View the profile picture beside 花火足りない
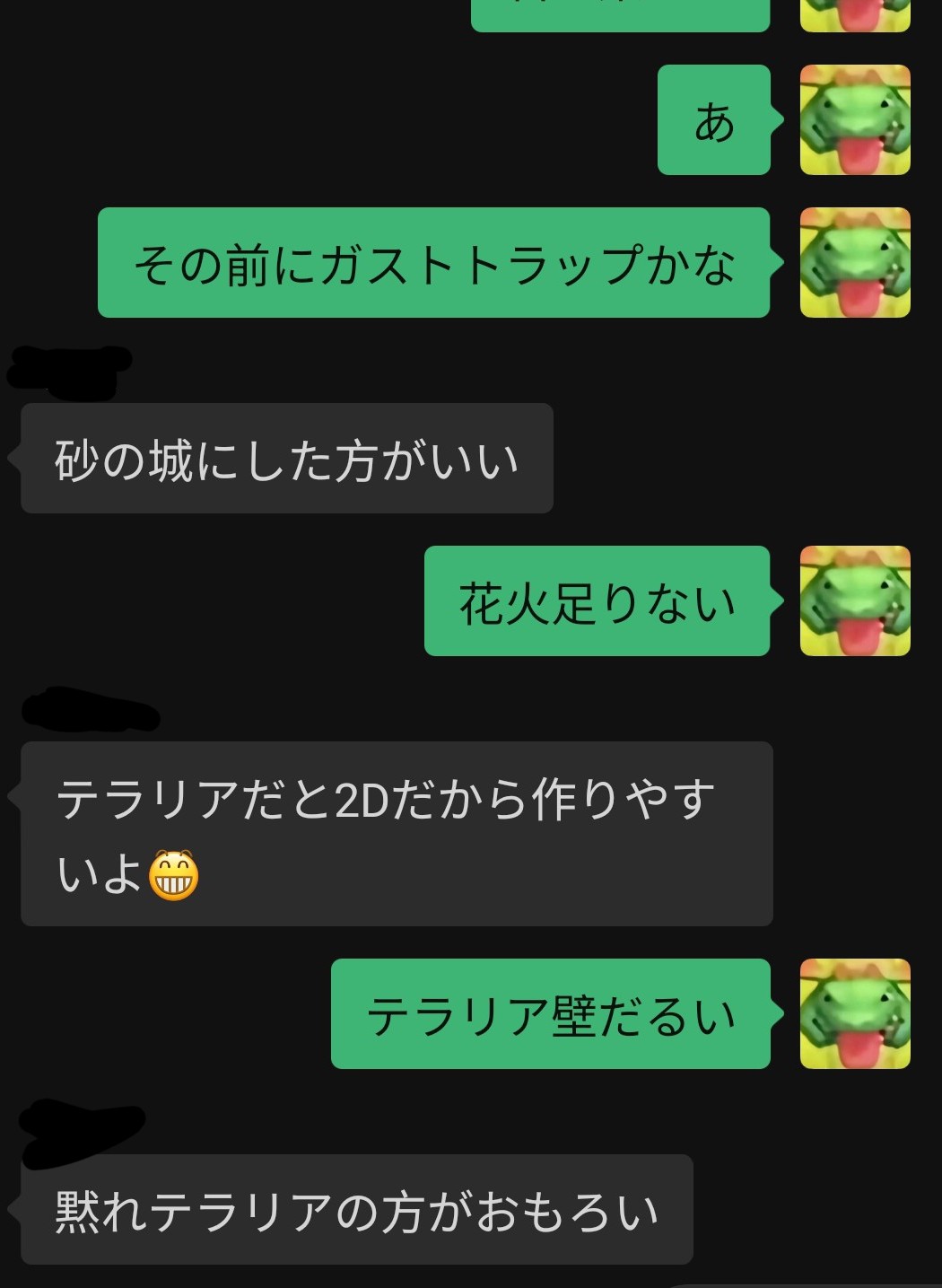 (x=855, y=601)
